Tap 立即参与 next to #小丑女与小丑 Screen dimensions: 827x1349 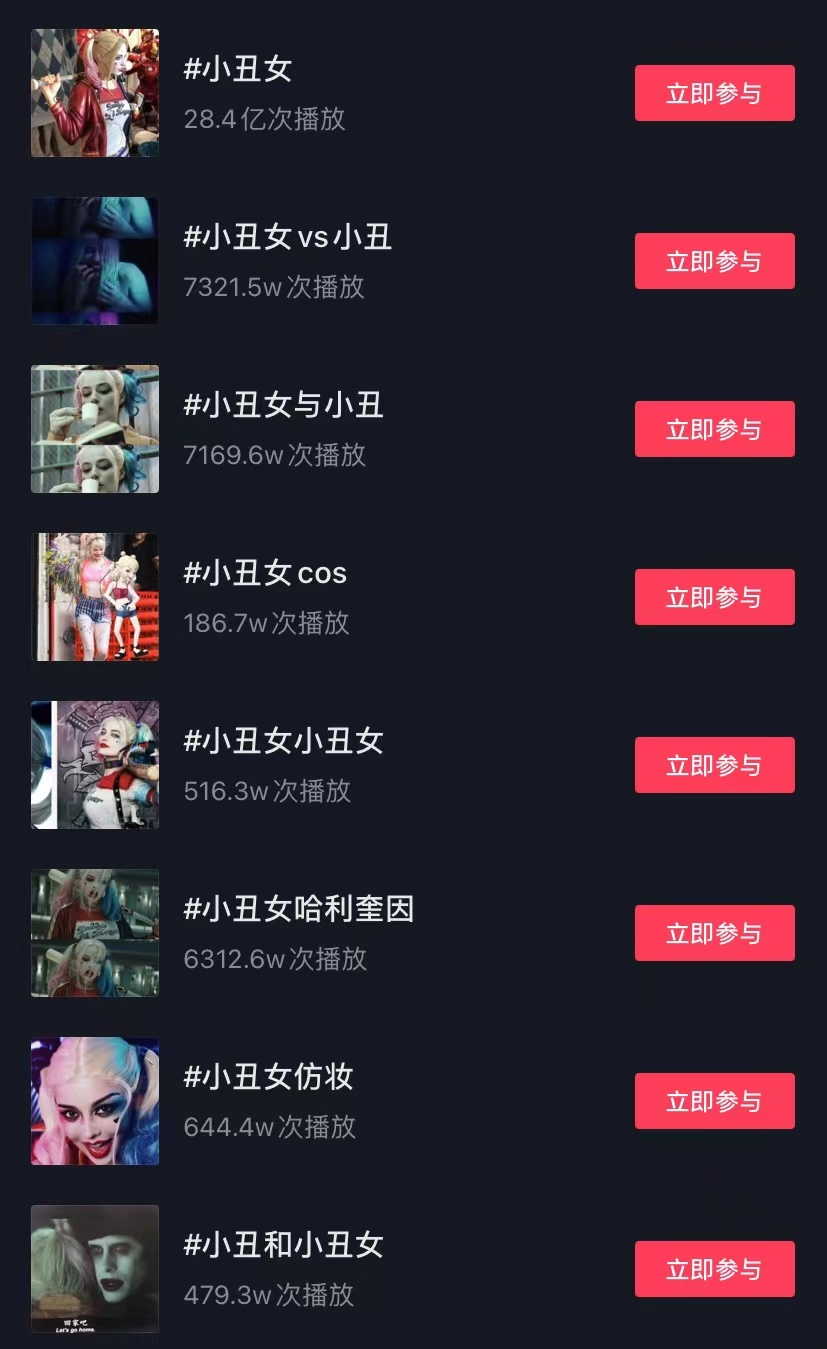click(714, 429)
